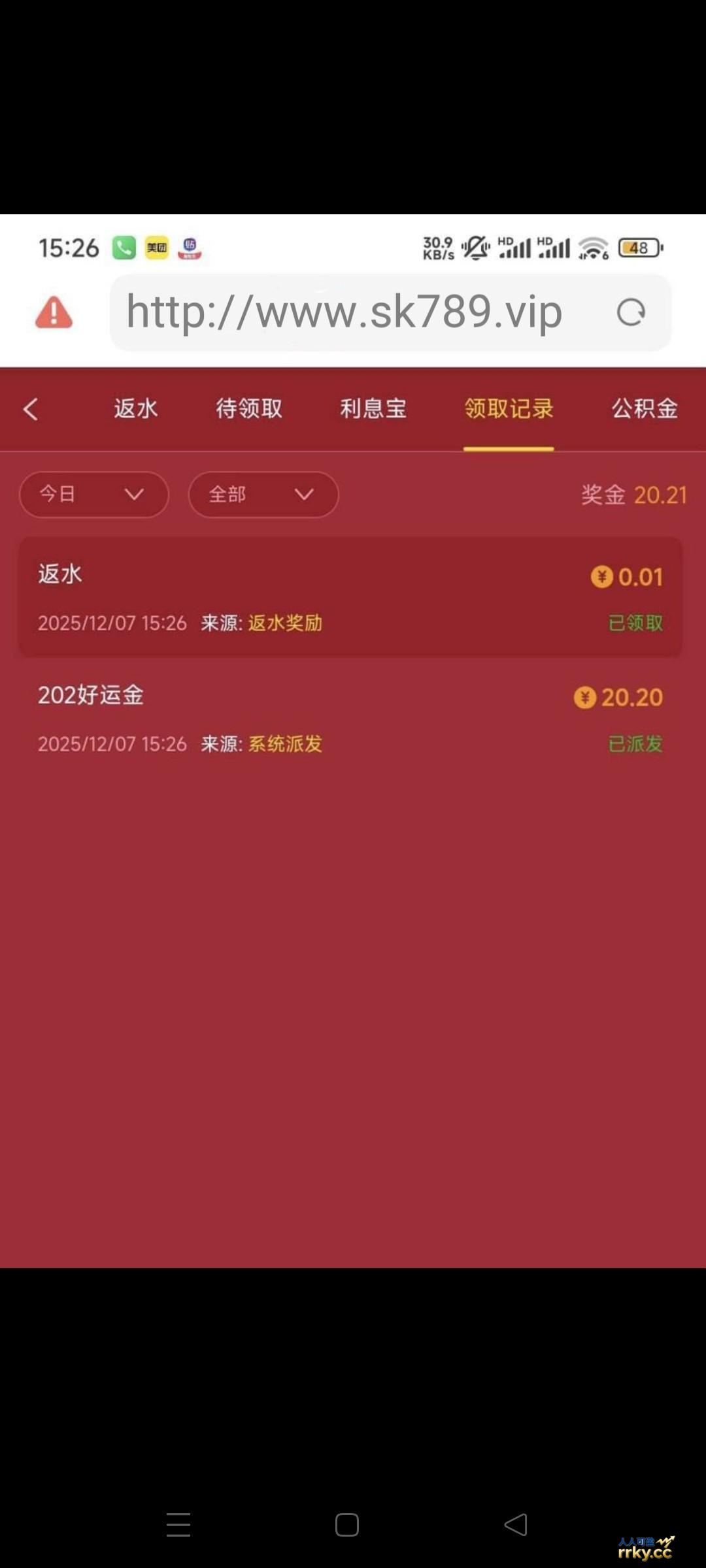Viewport: 706px width, 1568px height.
Task: Open the Meituan icon in the status bar
Action: click(x=156, y=248)
